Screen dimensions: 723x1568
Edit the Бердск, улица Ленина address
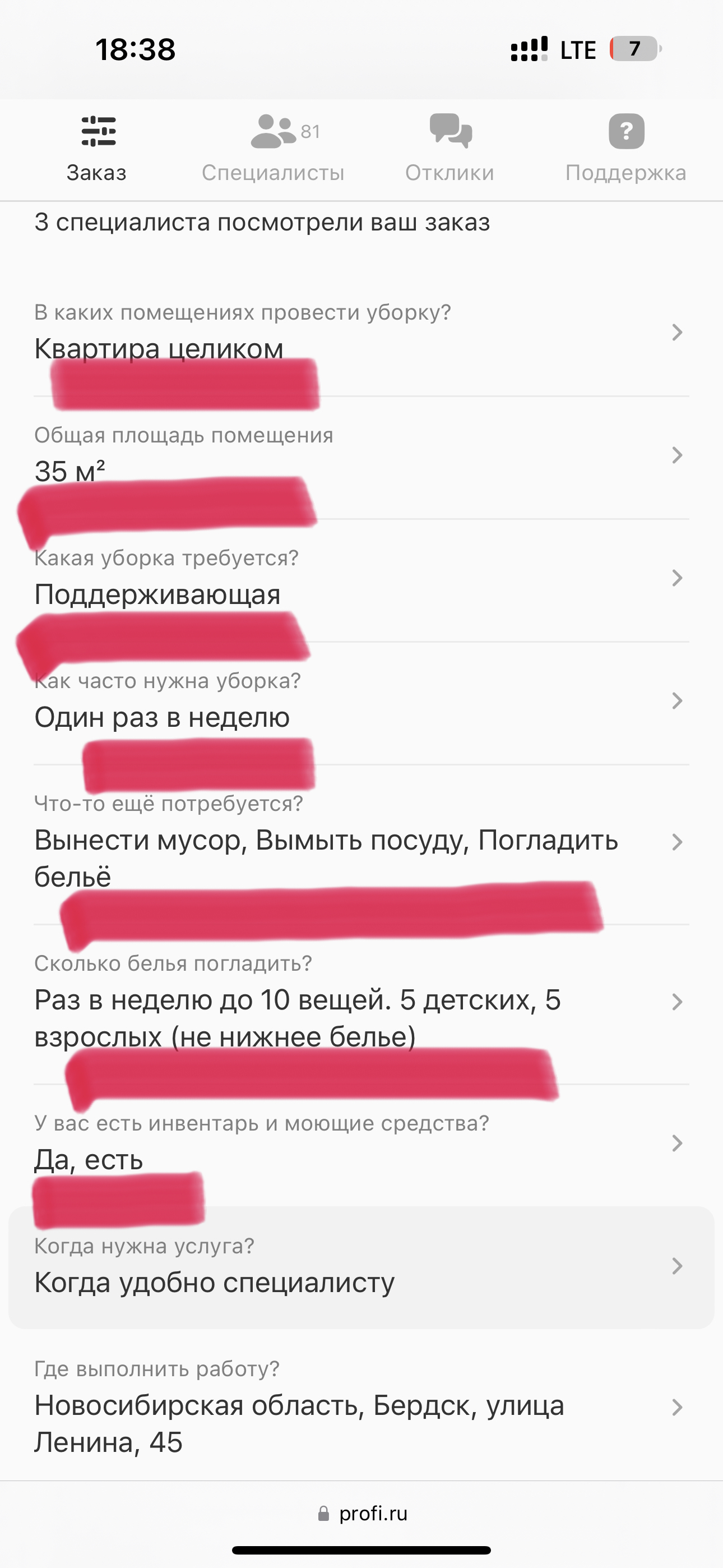(360, 1408)
